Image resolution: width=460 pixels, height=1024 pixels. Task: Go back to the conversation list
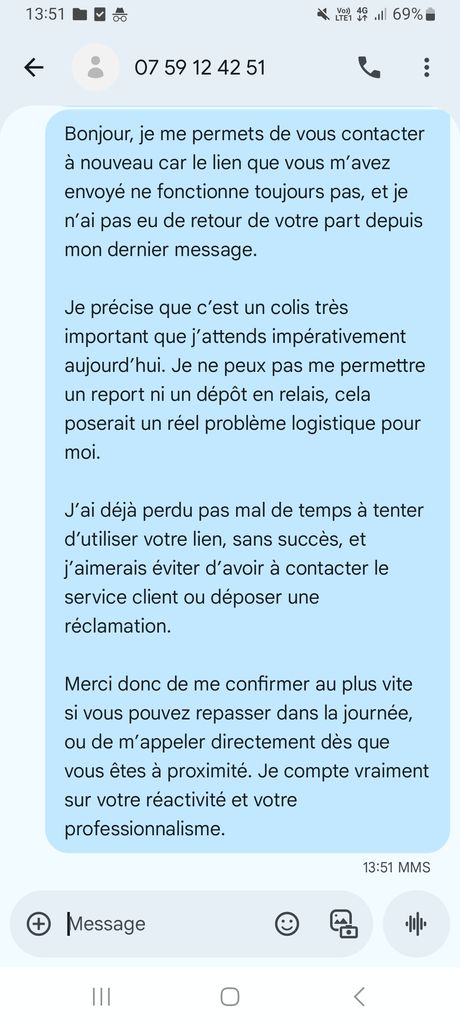[33, 67]
